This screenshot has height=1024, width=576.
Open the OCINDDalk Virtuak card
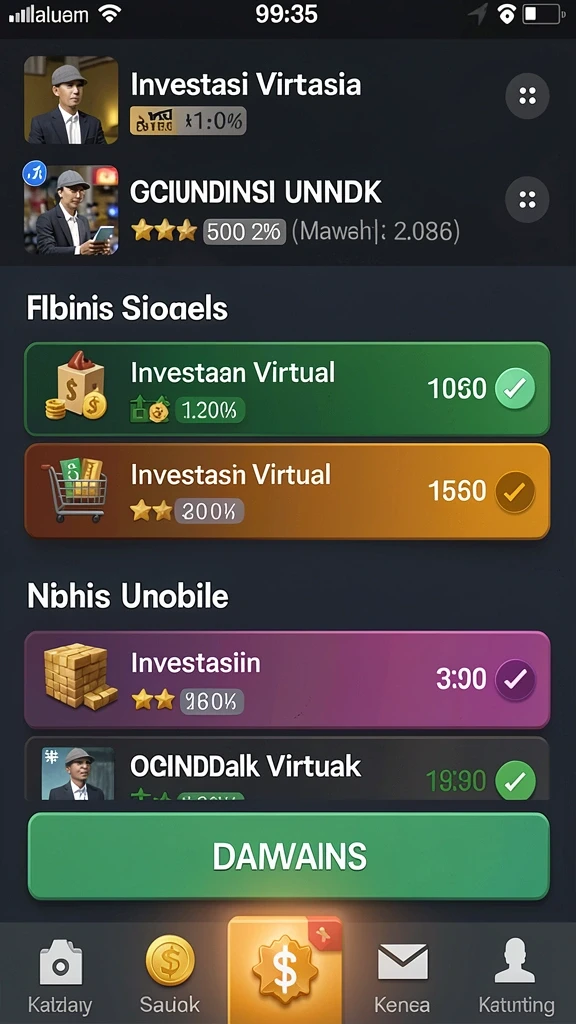click(x=287, y=769)
